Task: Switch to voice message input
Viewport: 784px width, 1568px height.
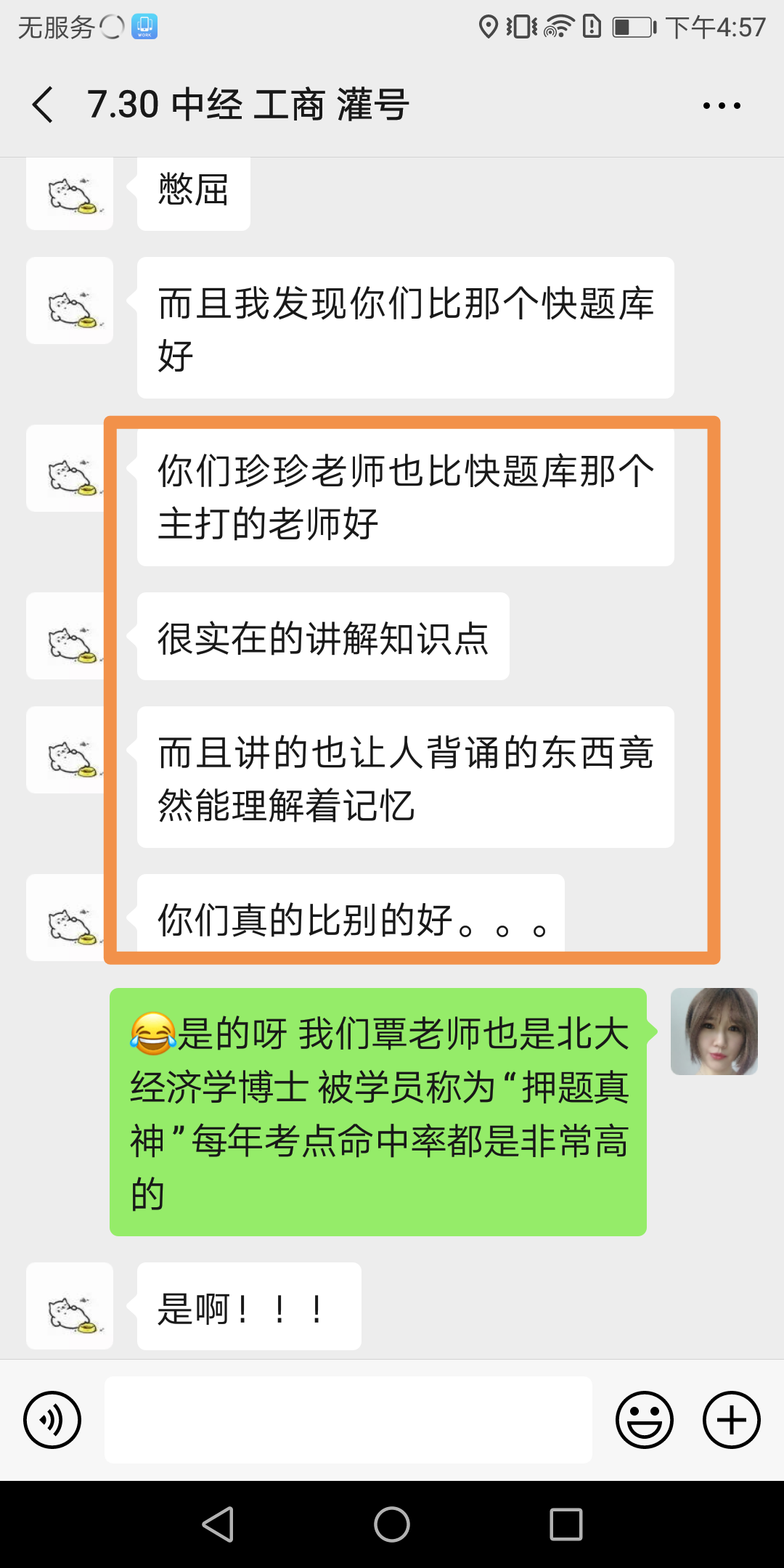Action: (52, 1420)
